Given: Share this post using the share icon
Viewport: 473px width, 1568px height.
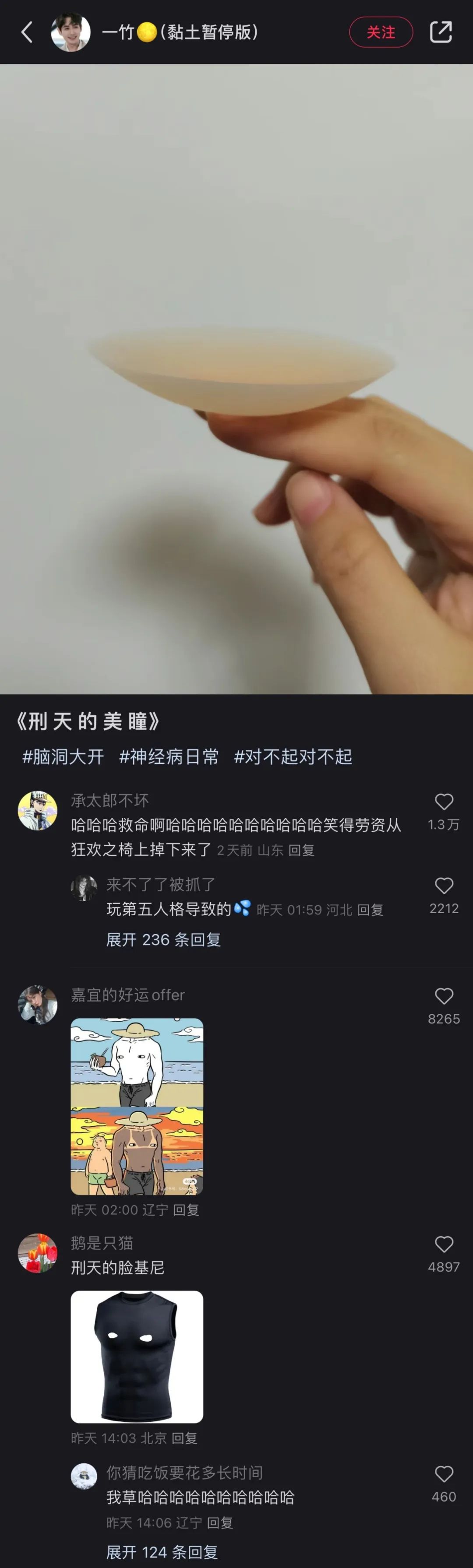Looking at the screenshot, I should [x=441, y=32].
